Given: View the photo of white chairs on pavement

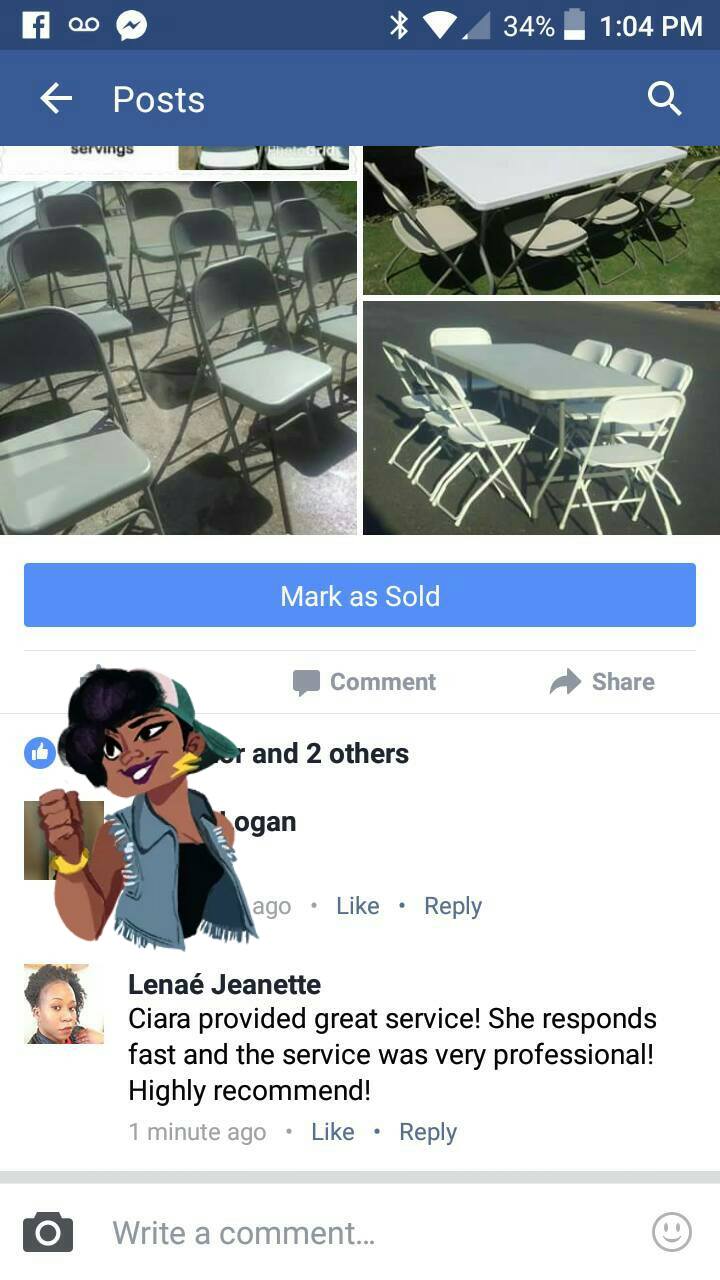Looking at the screenshot, I should point(541,418).
